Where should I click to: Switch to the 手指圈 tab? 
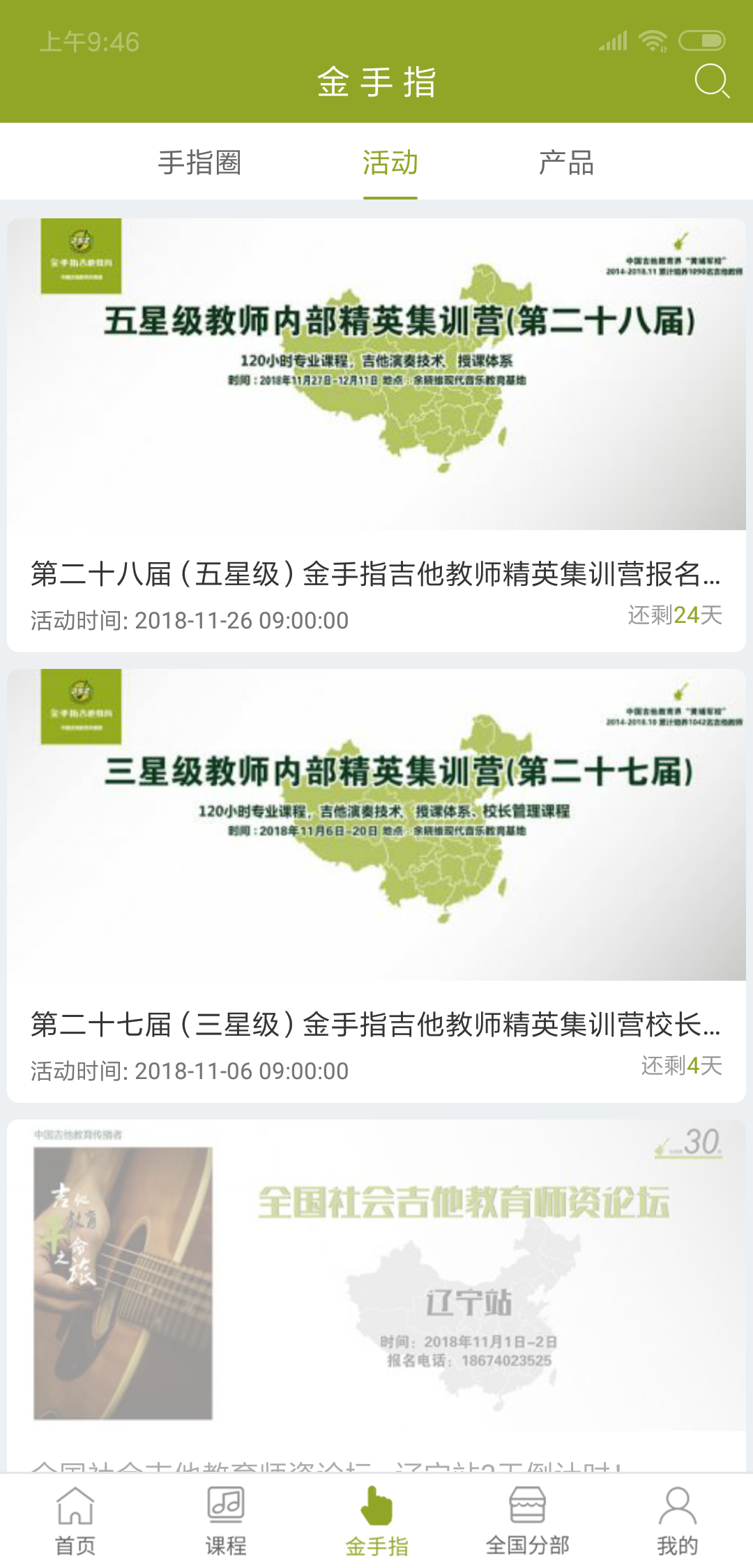(199, 163)
